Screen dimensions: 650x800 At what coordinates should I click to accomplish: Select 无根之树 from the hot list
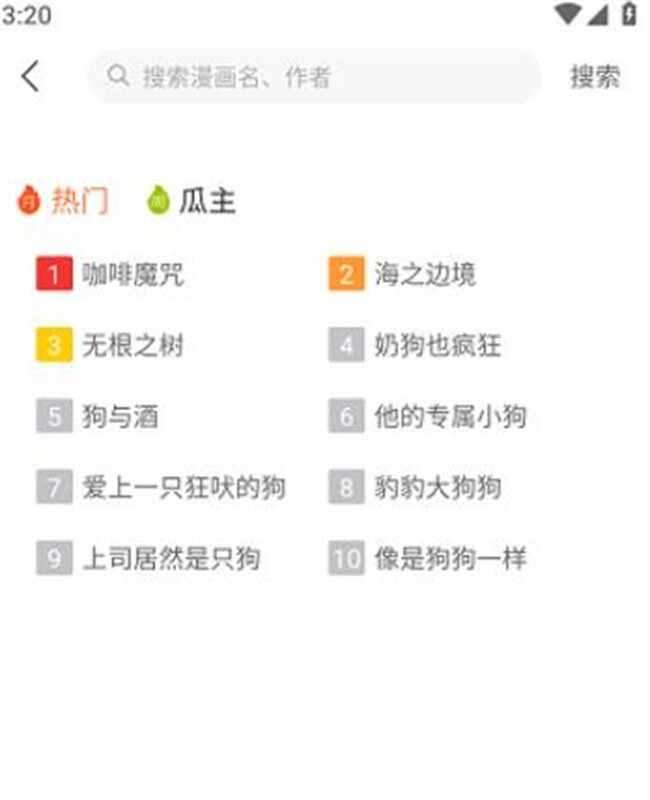click(x=132, y=346)
